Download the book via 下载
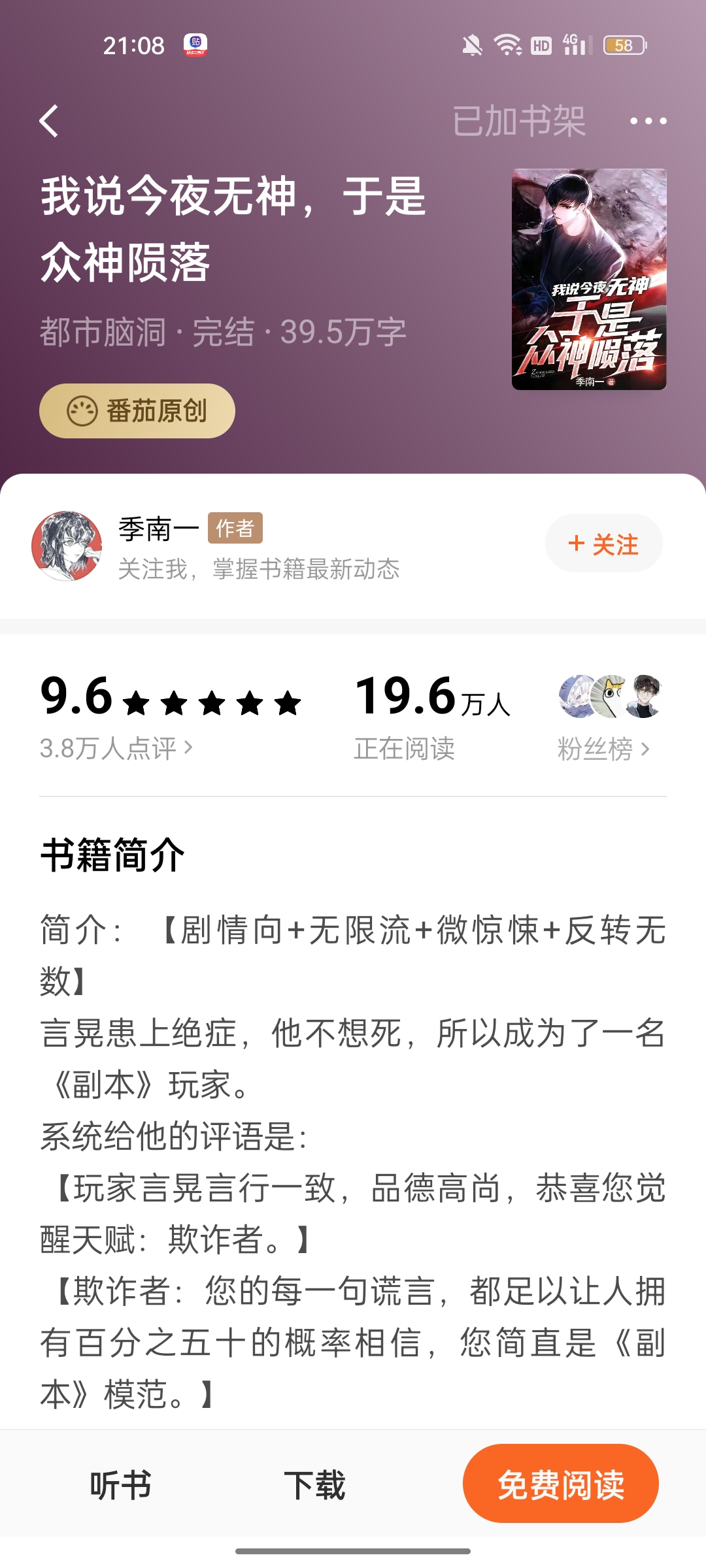 click(314, 1484)
